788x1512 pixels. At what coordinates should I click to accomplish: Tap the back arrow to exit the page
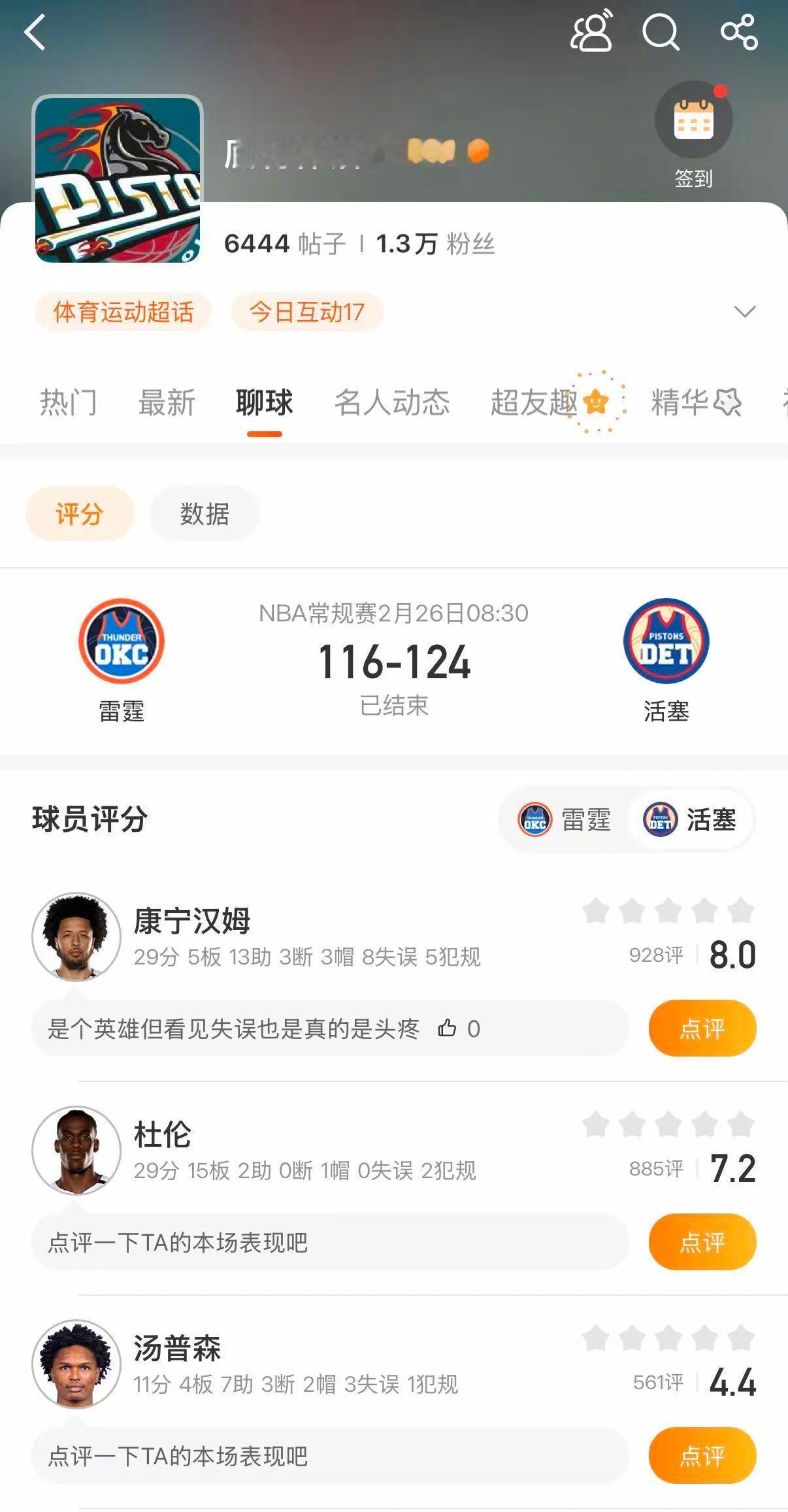(x=36, y=31)
